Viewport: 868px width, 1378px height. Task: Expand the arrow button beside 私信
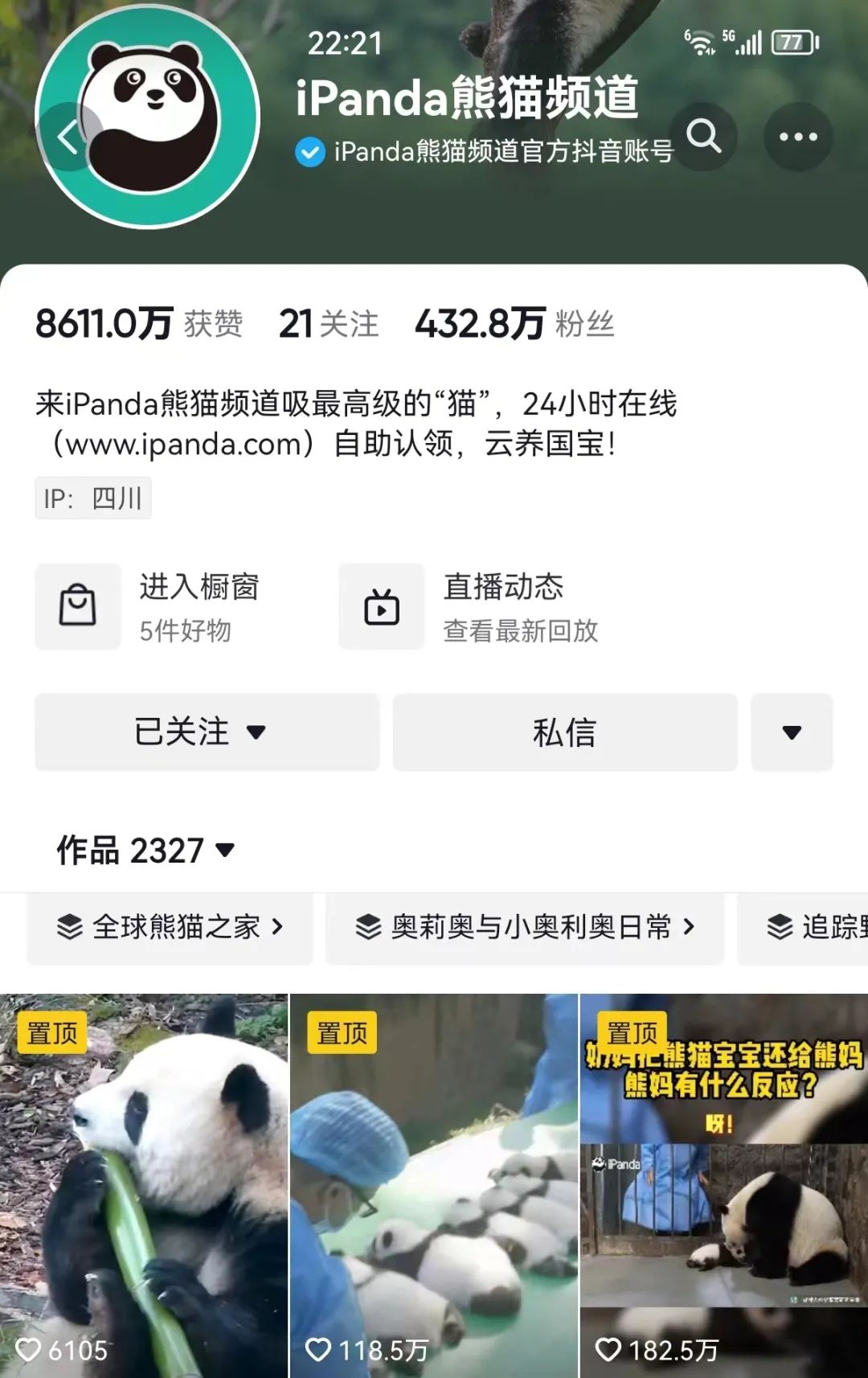[792, 732]
